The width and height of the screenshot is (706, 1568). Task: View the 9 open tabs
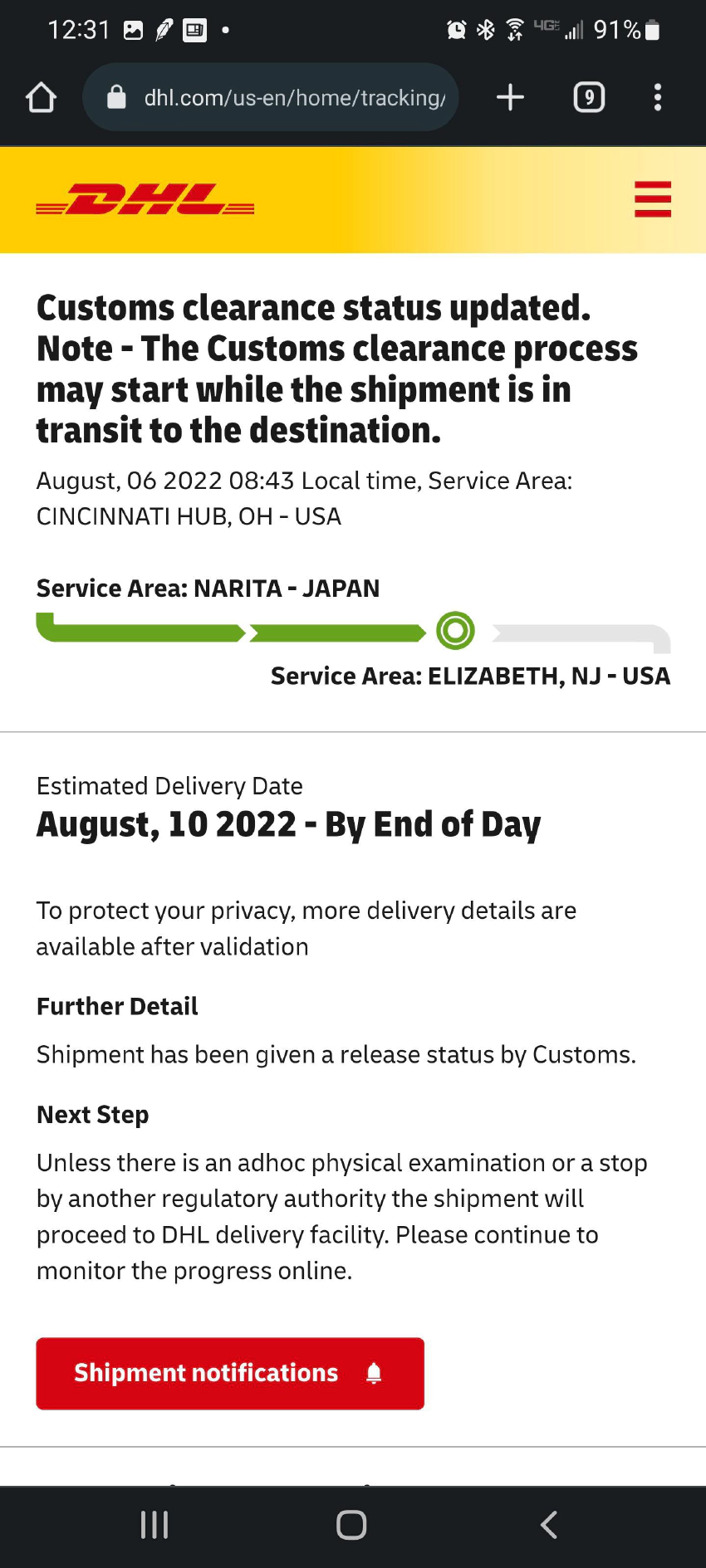tap(589, 98)
